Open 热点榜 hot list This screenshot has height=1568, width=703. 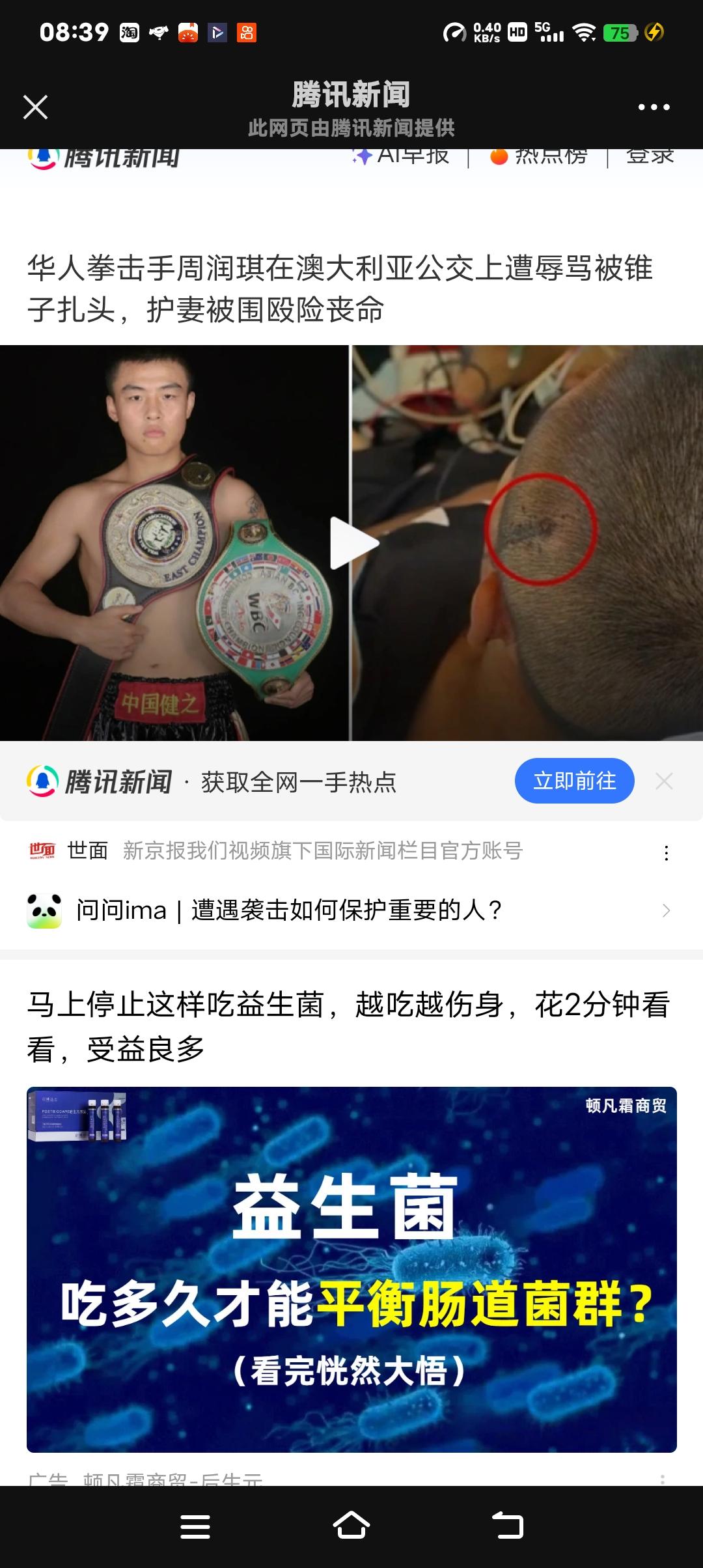click(x=539, y=157)
